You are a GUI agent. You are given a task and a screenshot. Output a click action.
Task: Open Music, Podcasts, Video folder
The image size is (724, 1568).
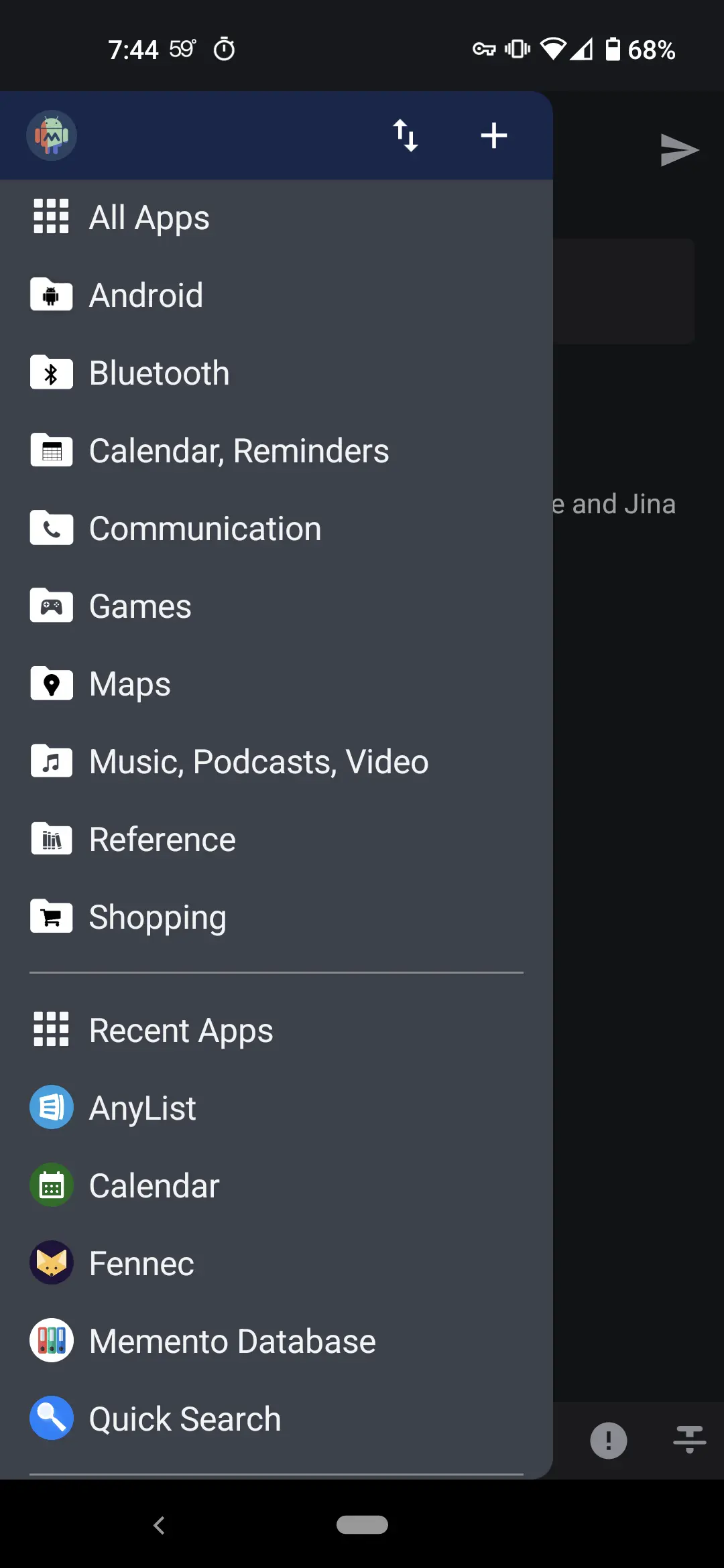[x=276, y=762]
